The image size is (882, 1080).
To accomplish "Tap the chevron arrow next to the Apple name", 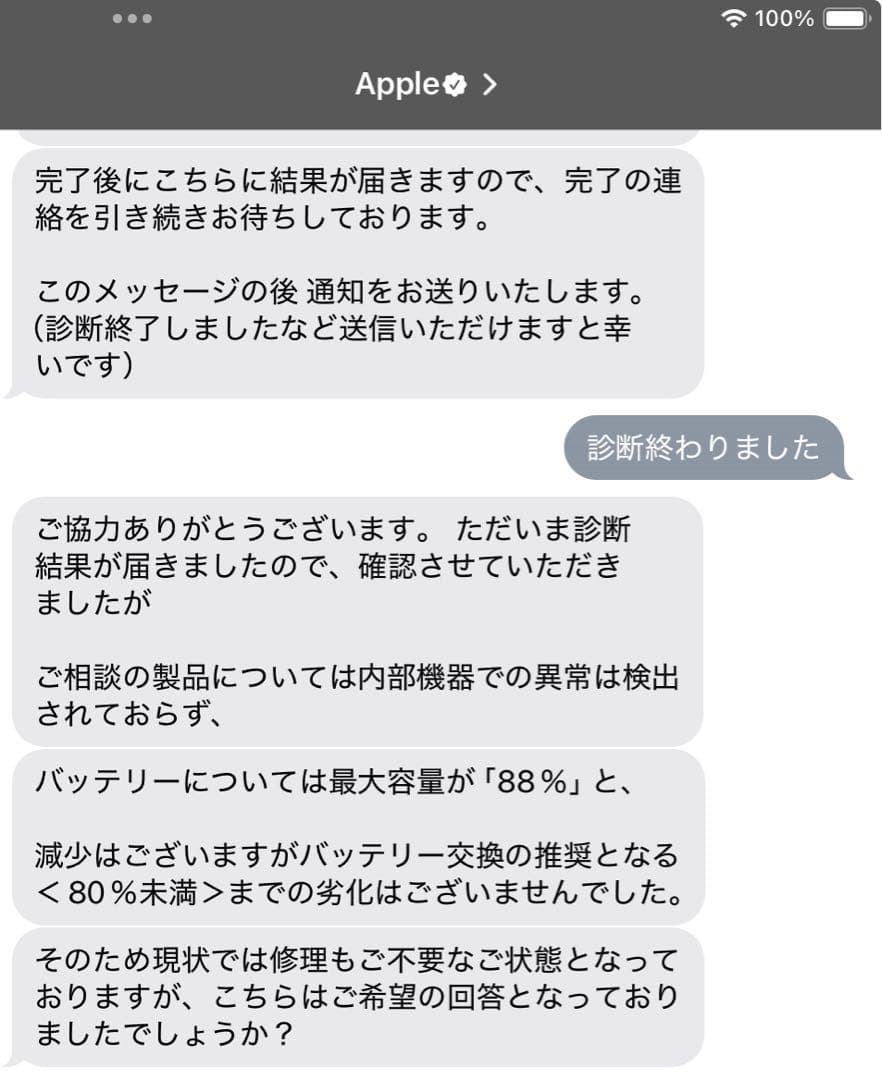I will point(488,85).
